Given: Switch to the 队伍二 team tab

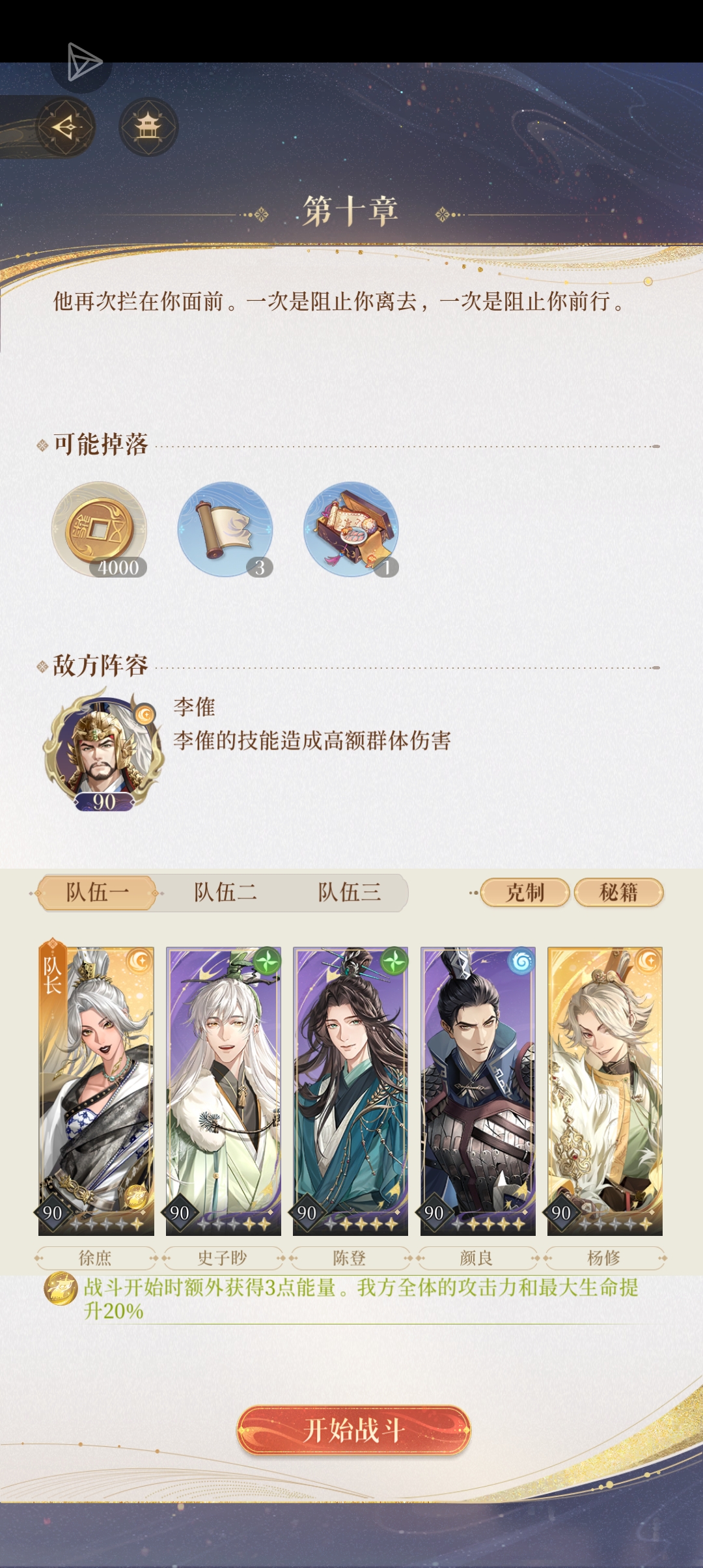Looking at the screenshot, I should [x=225, y=892].
